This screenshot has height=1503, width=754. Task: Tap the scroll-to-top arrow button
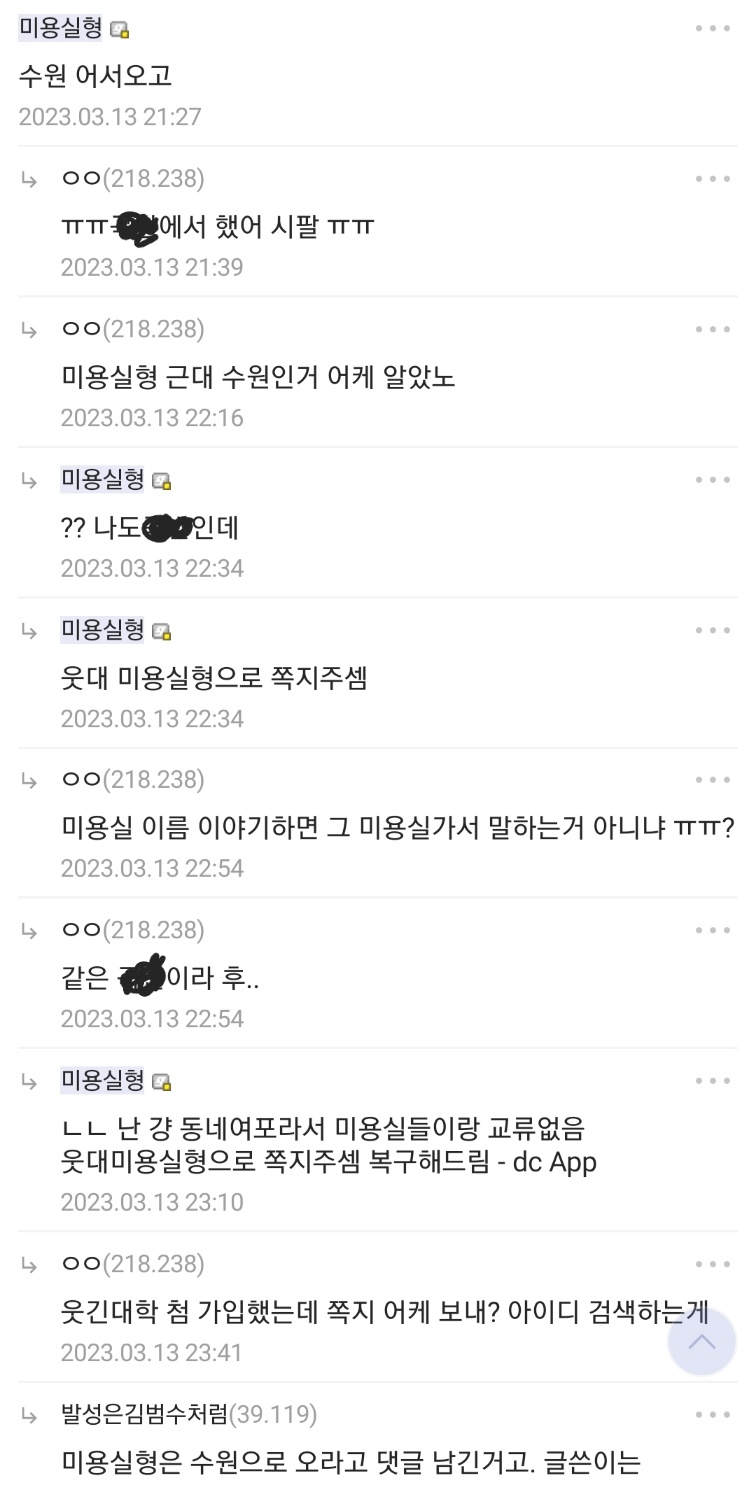pyautogui.click(x=702, y=1341)
